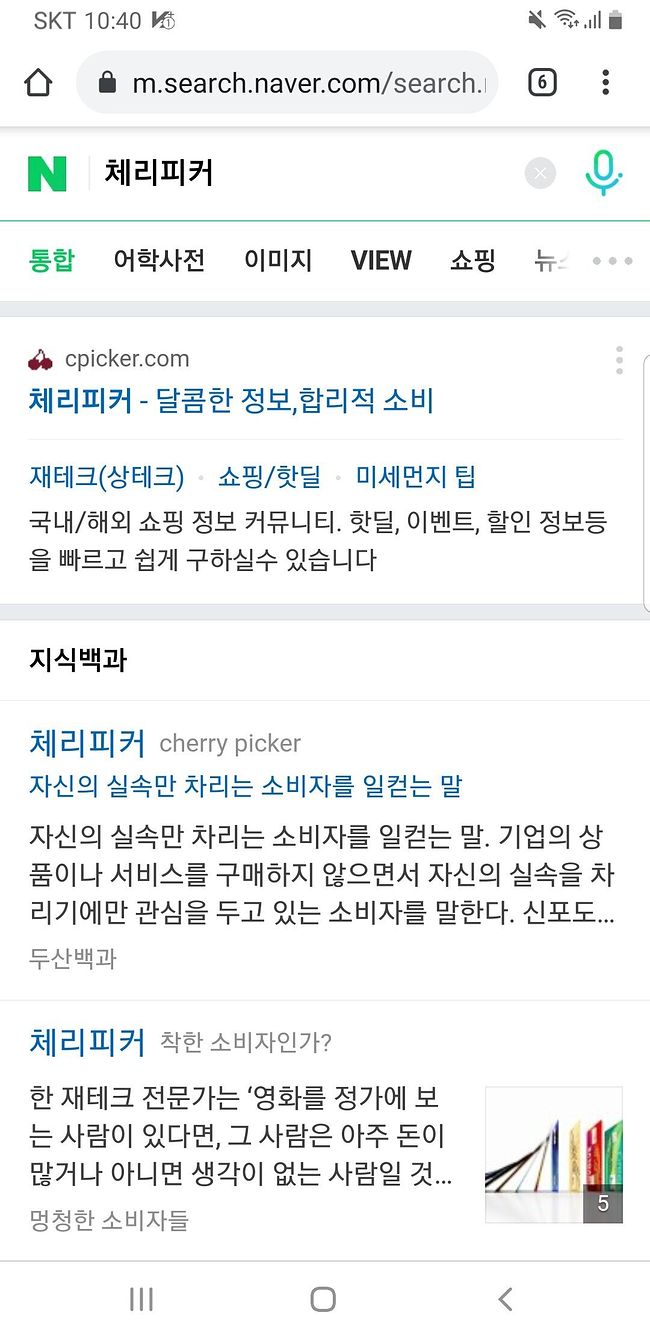
Task: Open the 체리피커 - 달콤한 정보,합리적 소비 result
Action: [x=231, y=401]
